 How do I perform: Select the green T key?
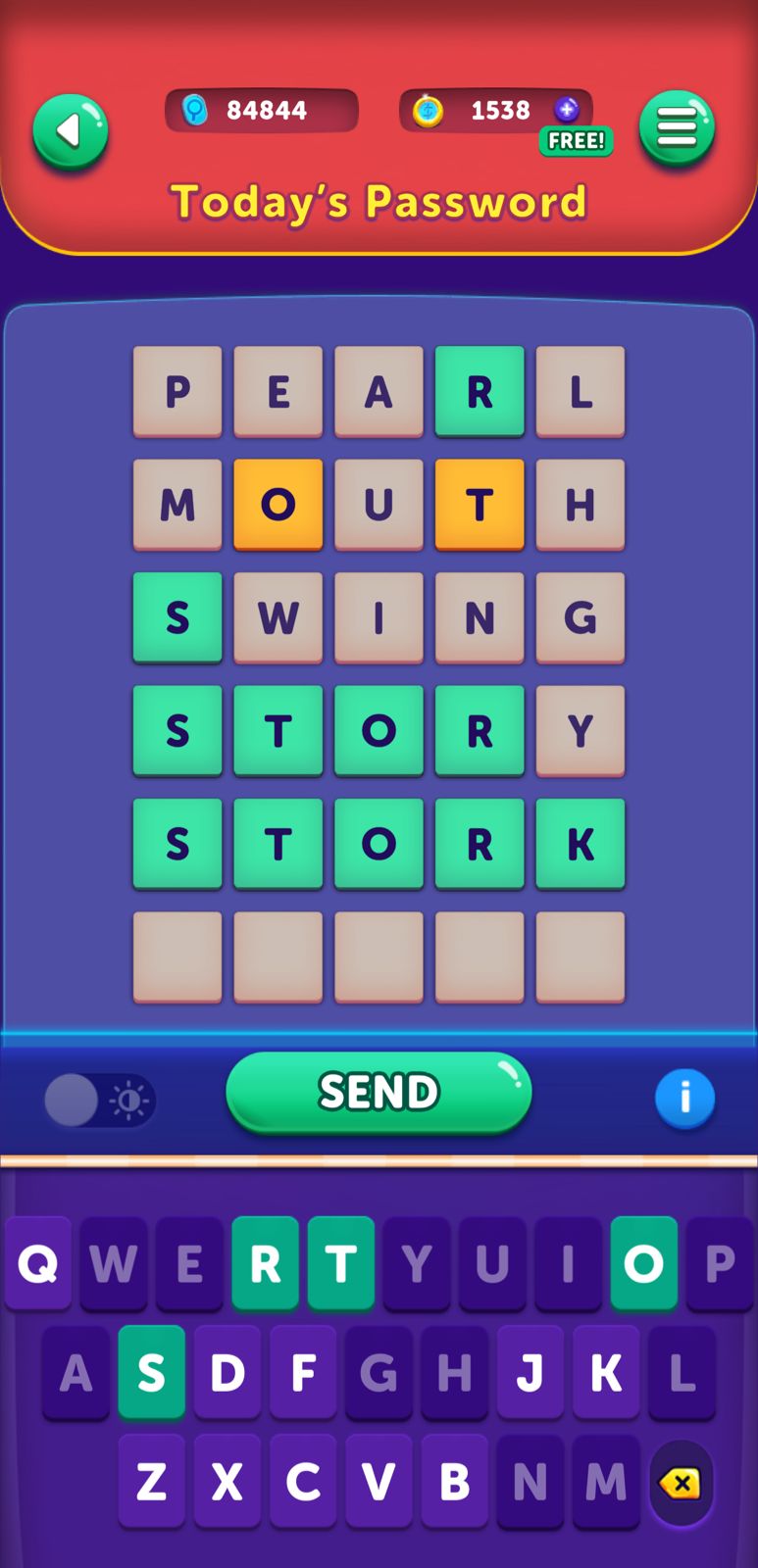340,1263
